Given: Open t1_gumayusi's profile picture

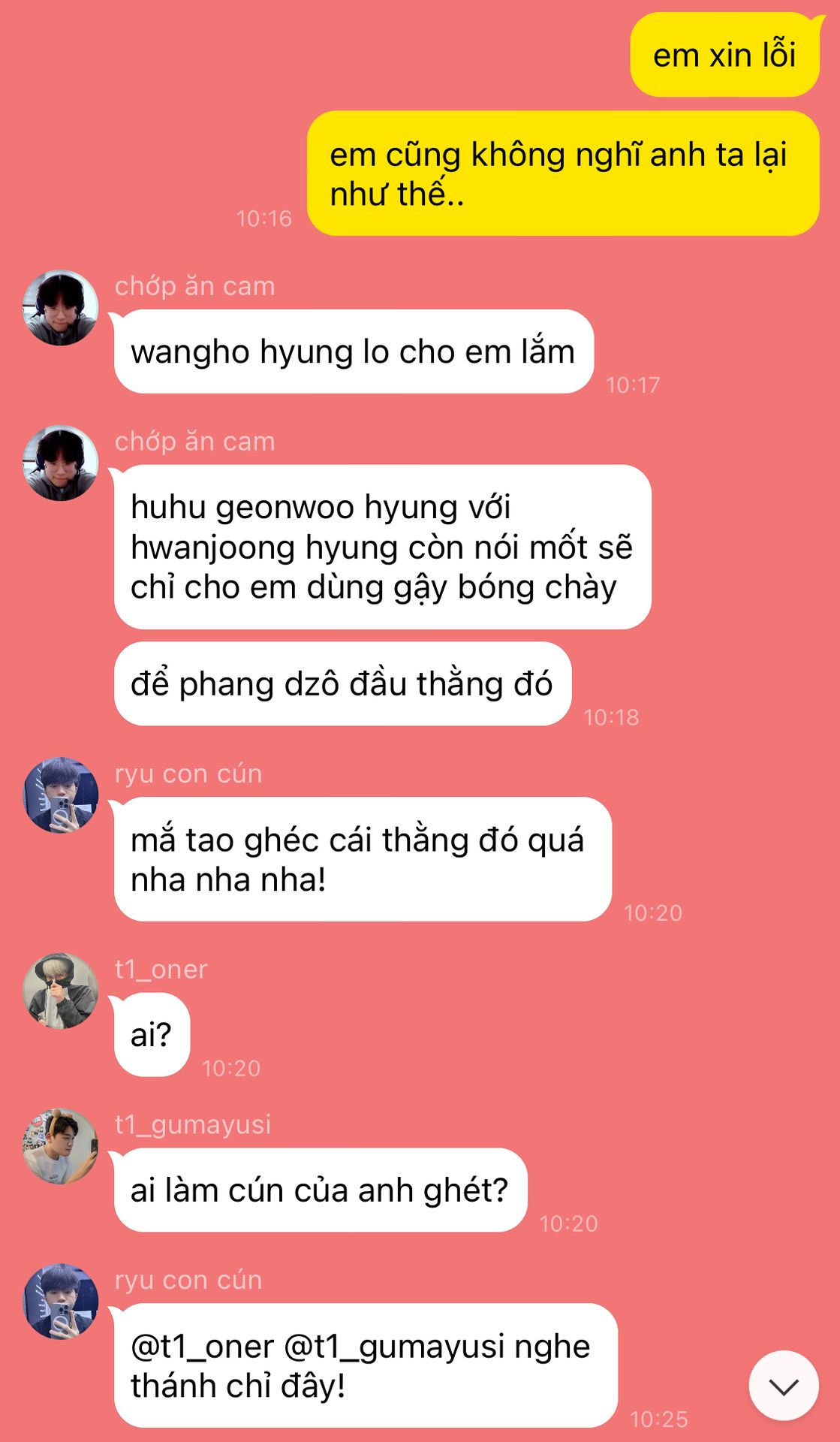Looking at the screenshot, I should click(x=61, y=1146).
